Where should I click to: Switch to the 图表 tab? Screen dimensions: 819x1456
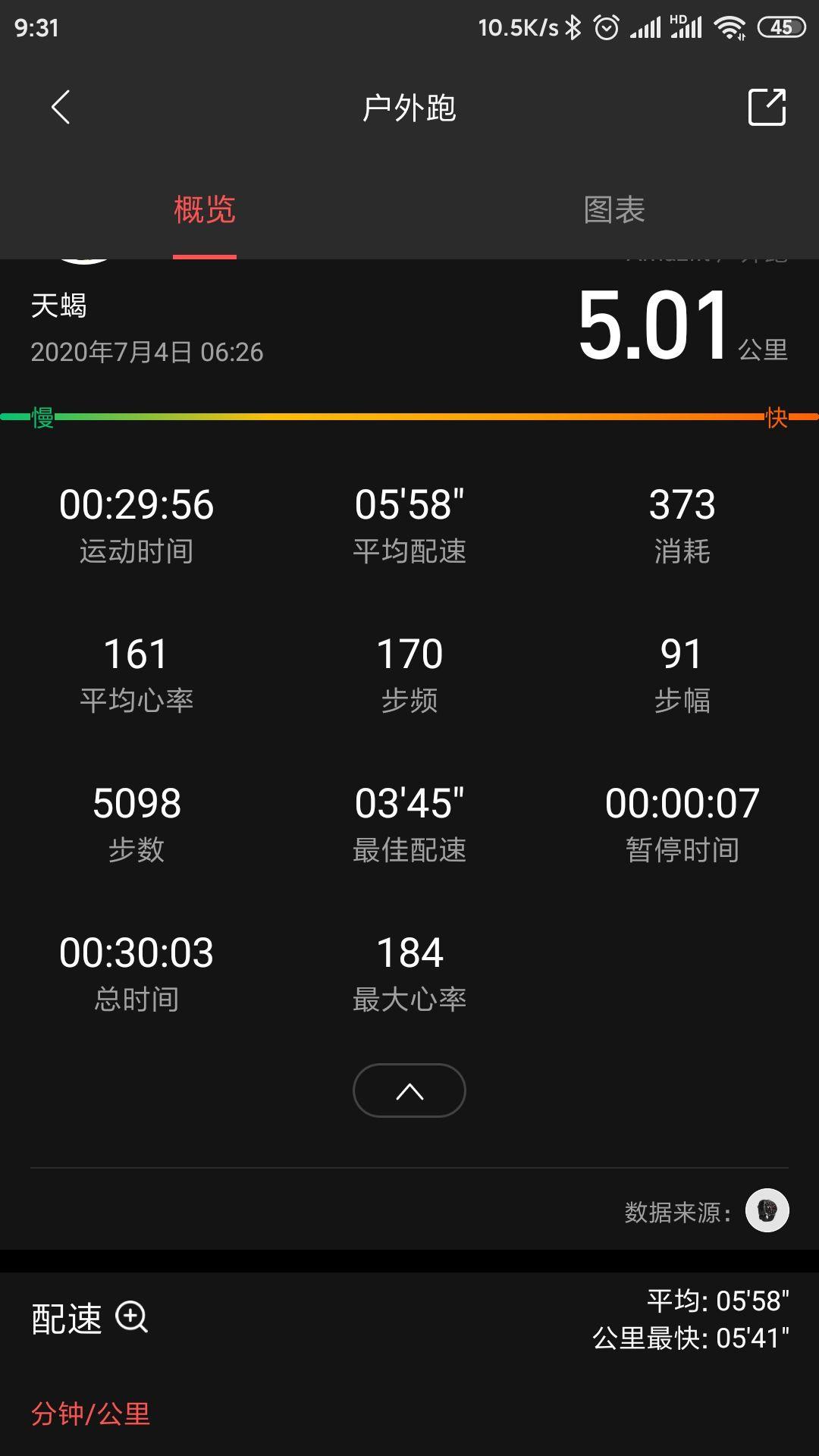[x=613, y=211]
